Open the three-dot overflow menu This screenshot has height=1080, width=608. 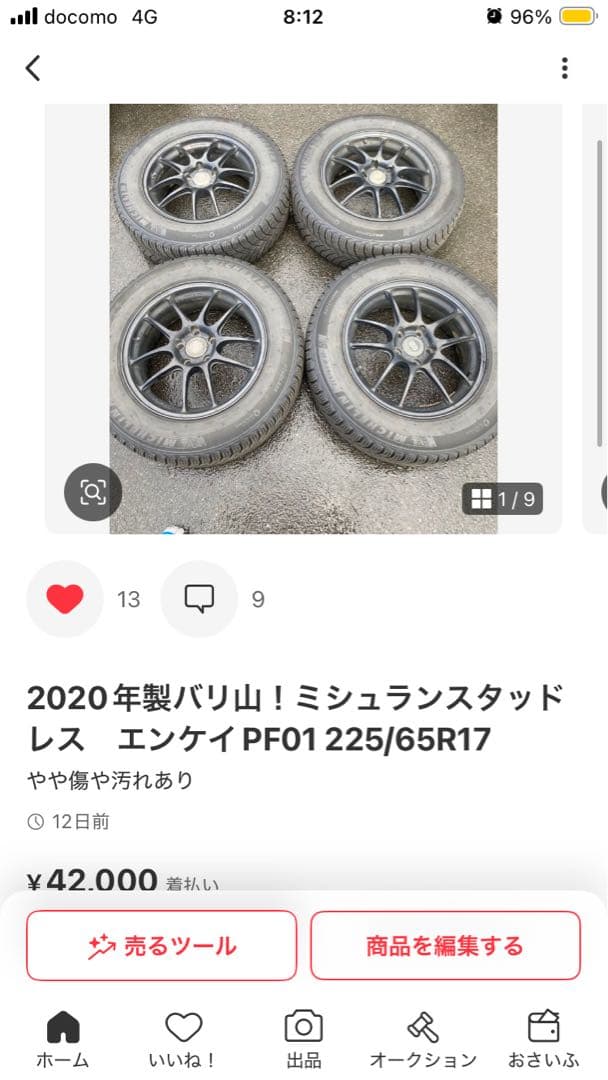[x=564, y=68]
